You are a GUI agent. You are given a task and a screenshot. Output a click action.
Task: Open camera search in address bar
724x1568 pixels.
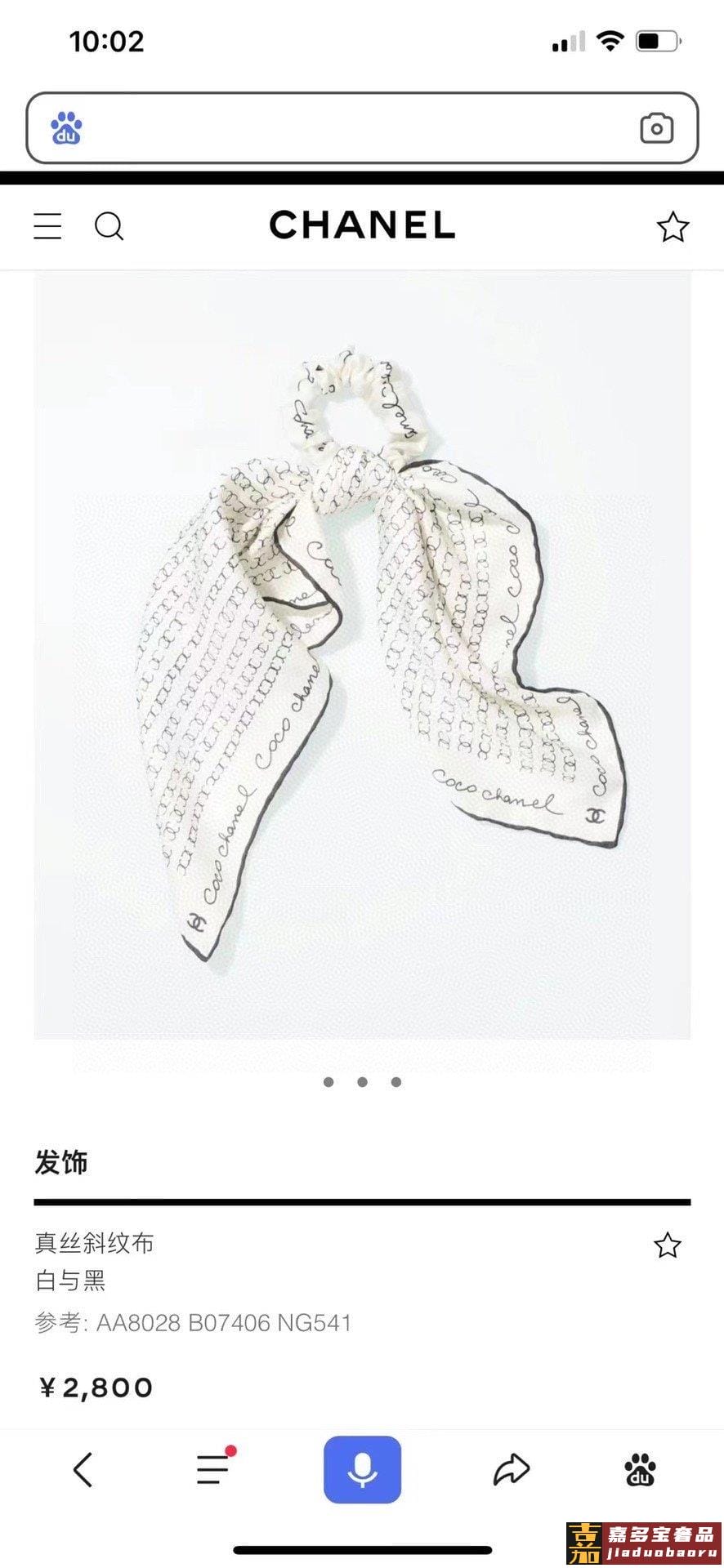coord(656,128)
